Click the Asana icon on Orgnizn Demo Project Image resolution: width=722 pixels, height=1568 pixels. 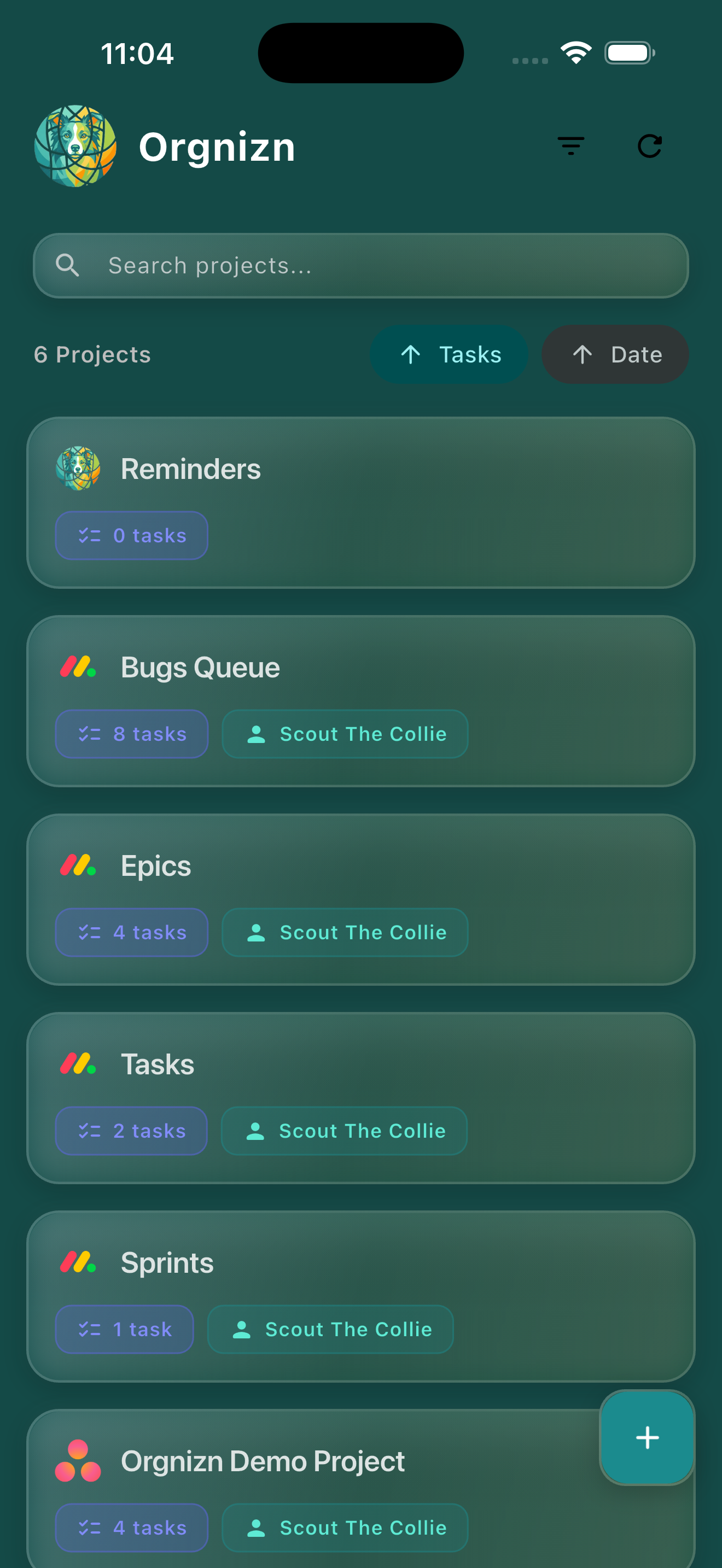point(78,1461)
